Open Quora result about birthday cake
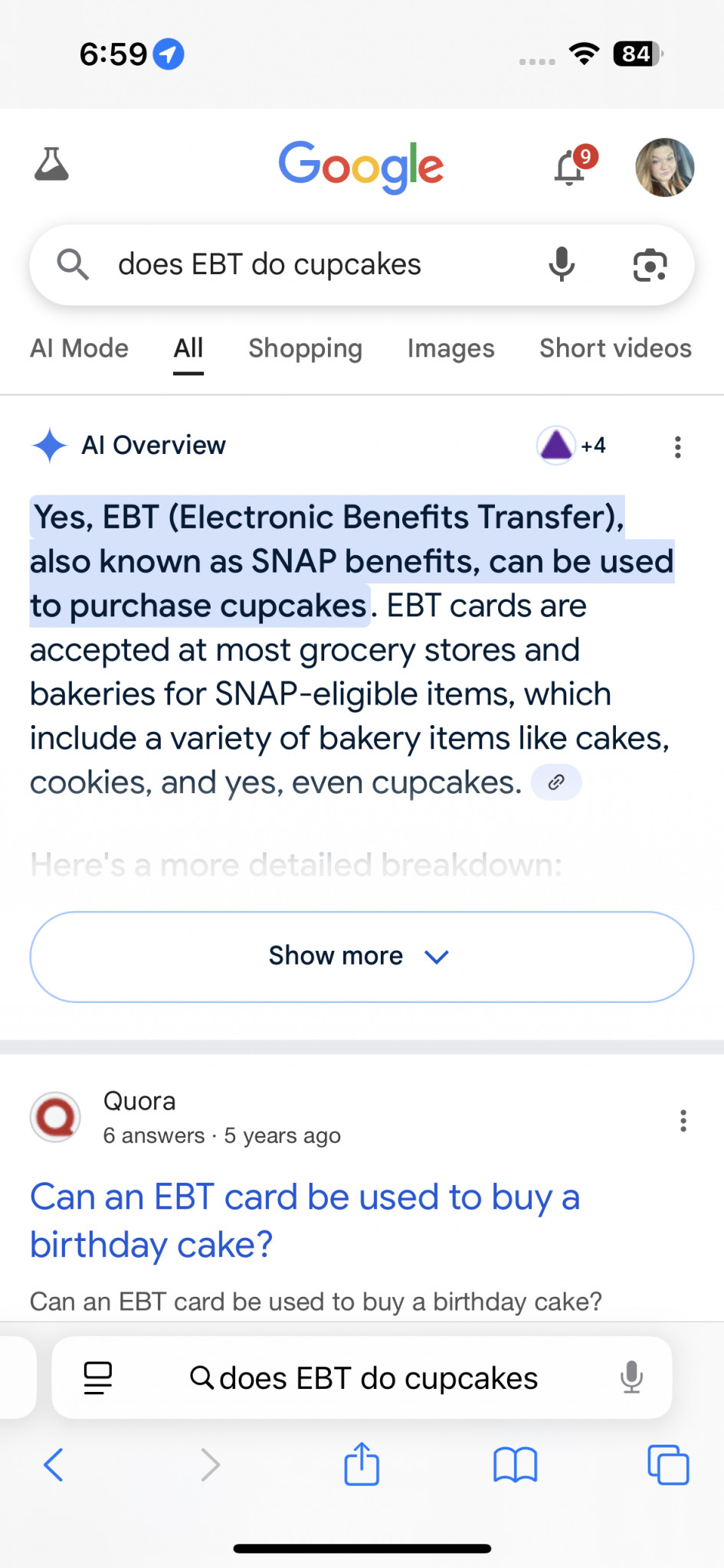Image resolution: width=724 pixels, height=1568 pixels. tap(304, 1220)
